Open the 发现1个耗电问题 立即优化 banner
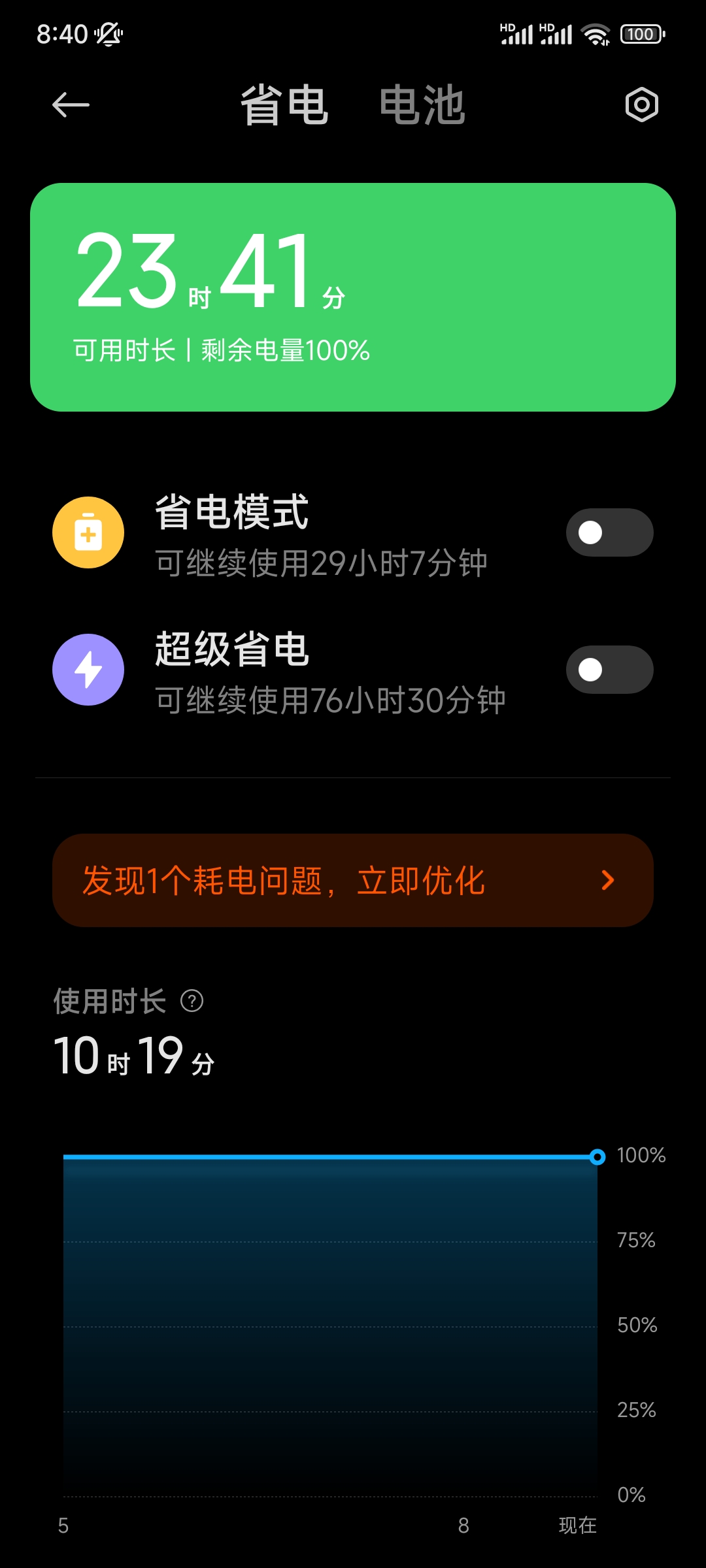Viewport: 706px width, 1568px height. click(353, 880)
